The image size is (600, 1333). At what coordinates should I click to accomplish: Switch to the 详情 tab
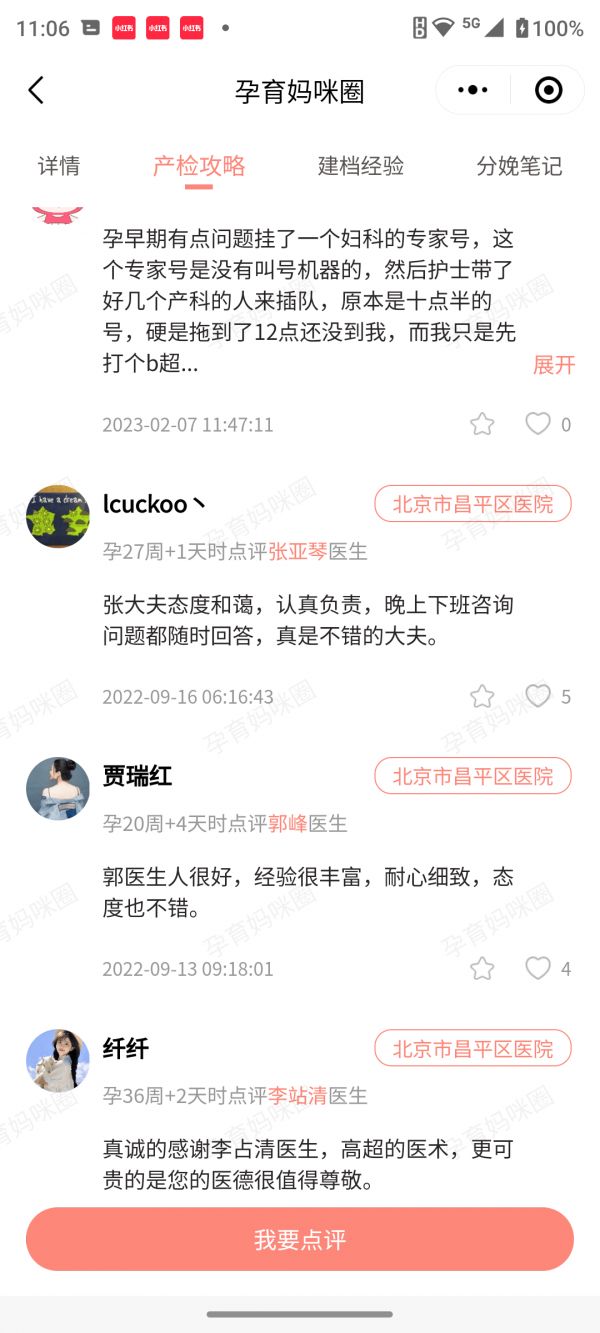click(59, 166)
